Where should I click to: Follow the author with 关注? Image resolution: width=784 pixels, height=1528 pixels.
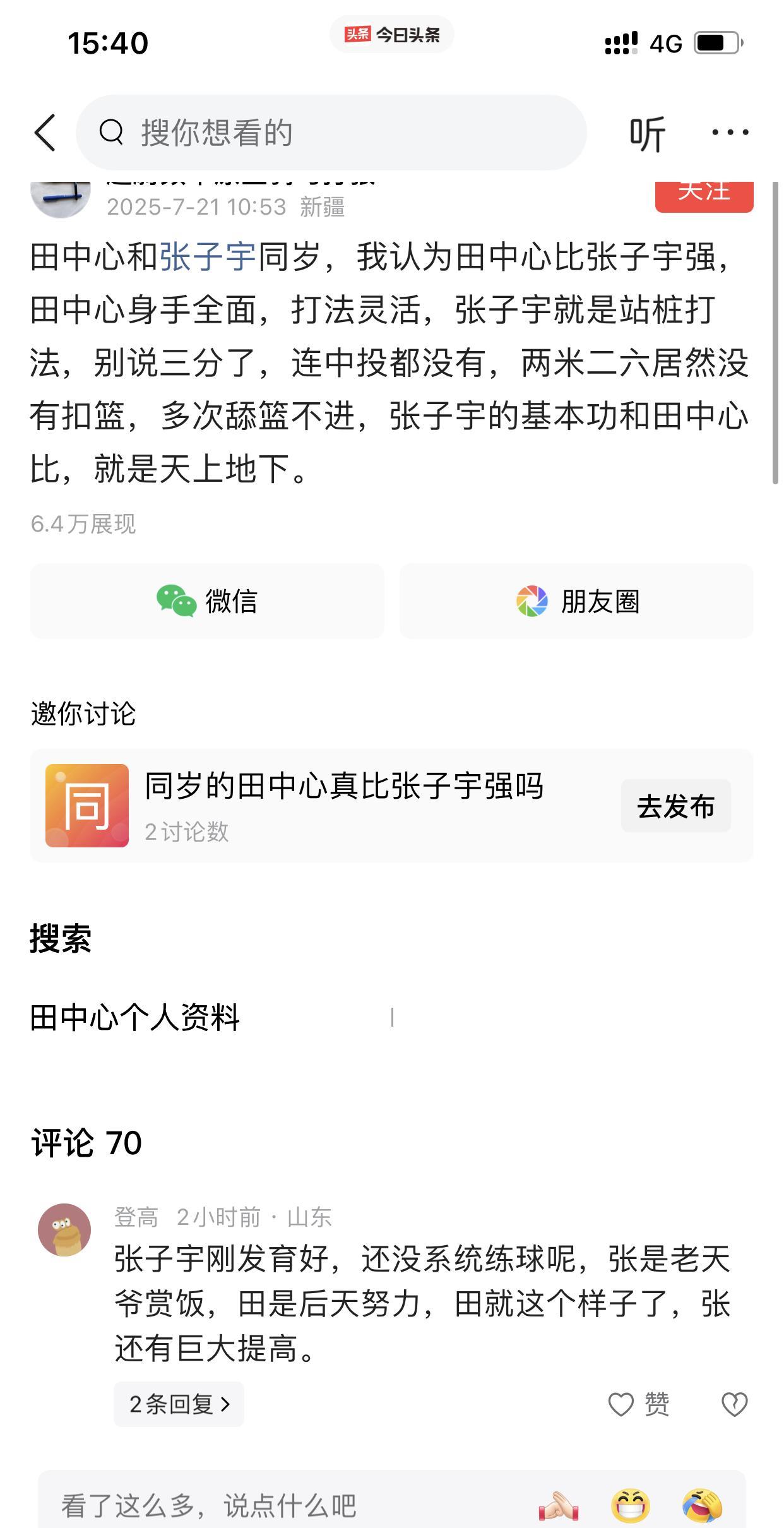pos(704,194)
